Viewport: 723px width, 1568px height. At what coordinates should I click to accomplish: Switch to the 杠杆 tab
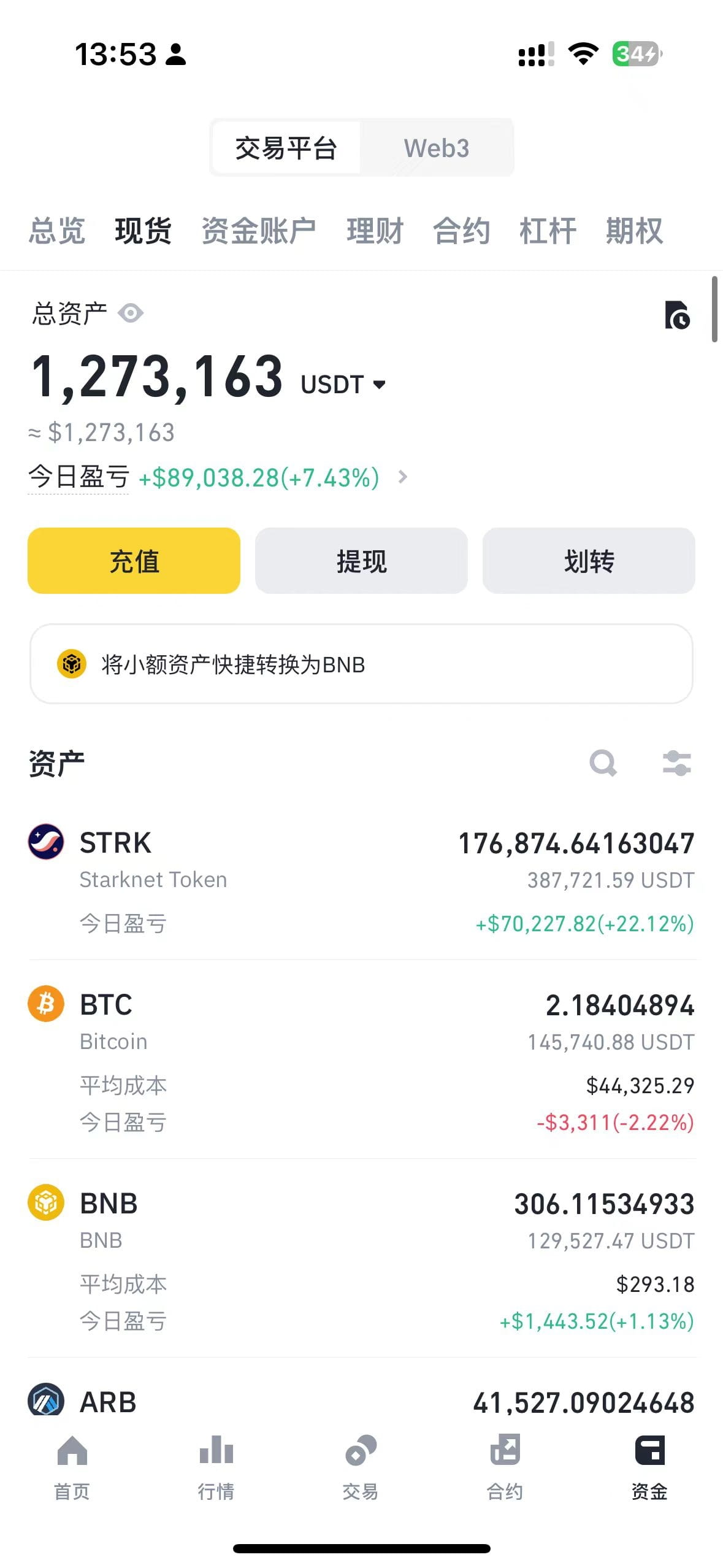pyautogui.click(x=548, y=231)
